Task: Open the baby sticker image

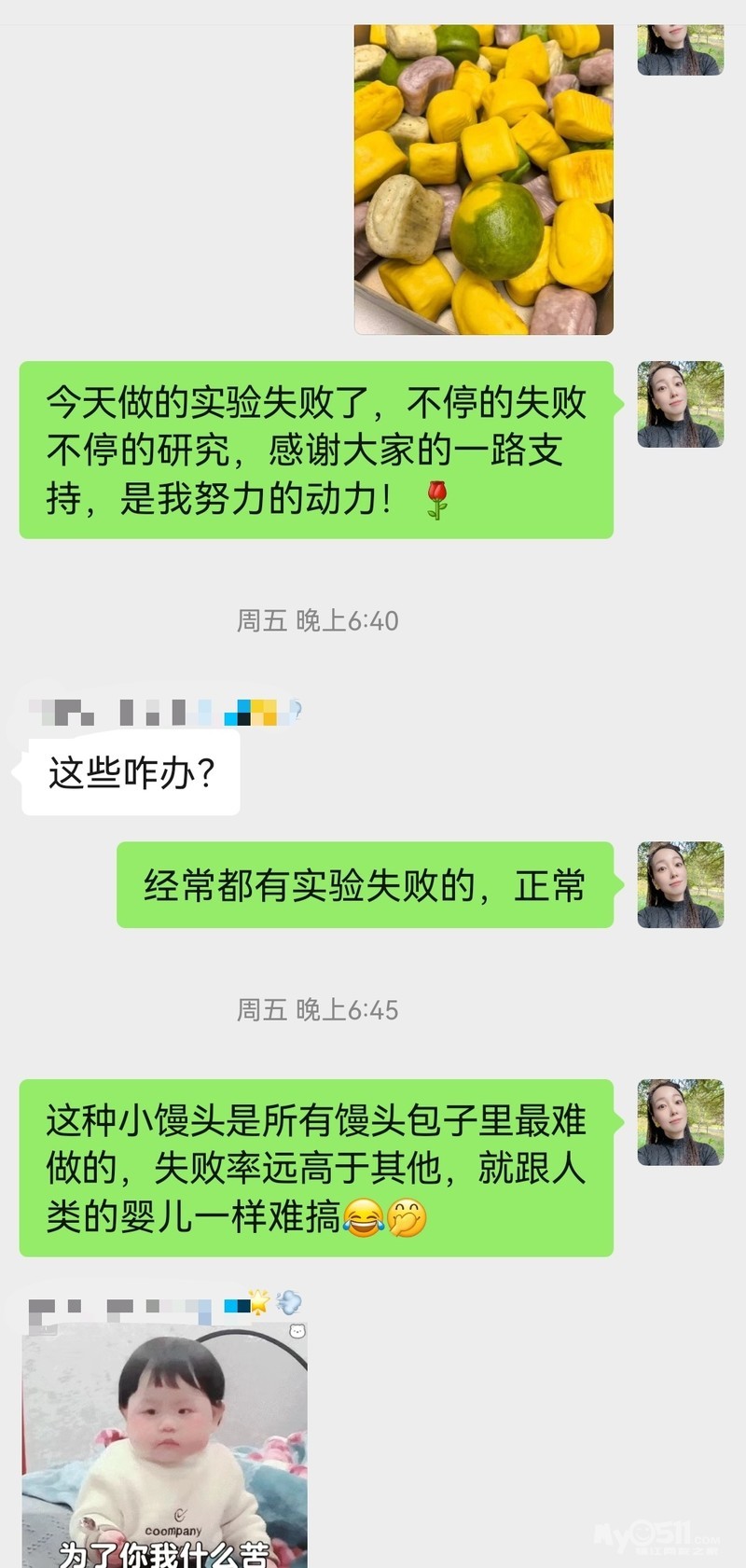Action: click(x=165, y=1444)
